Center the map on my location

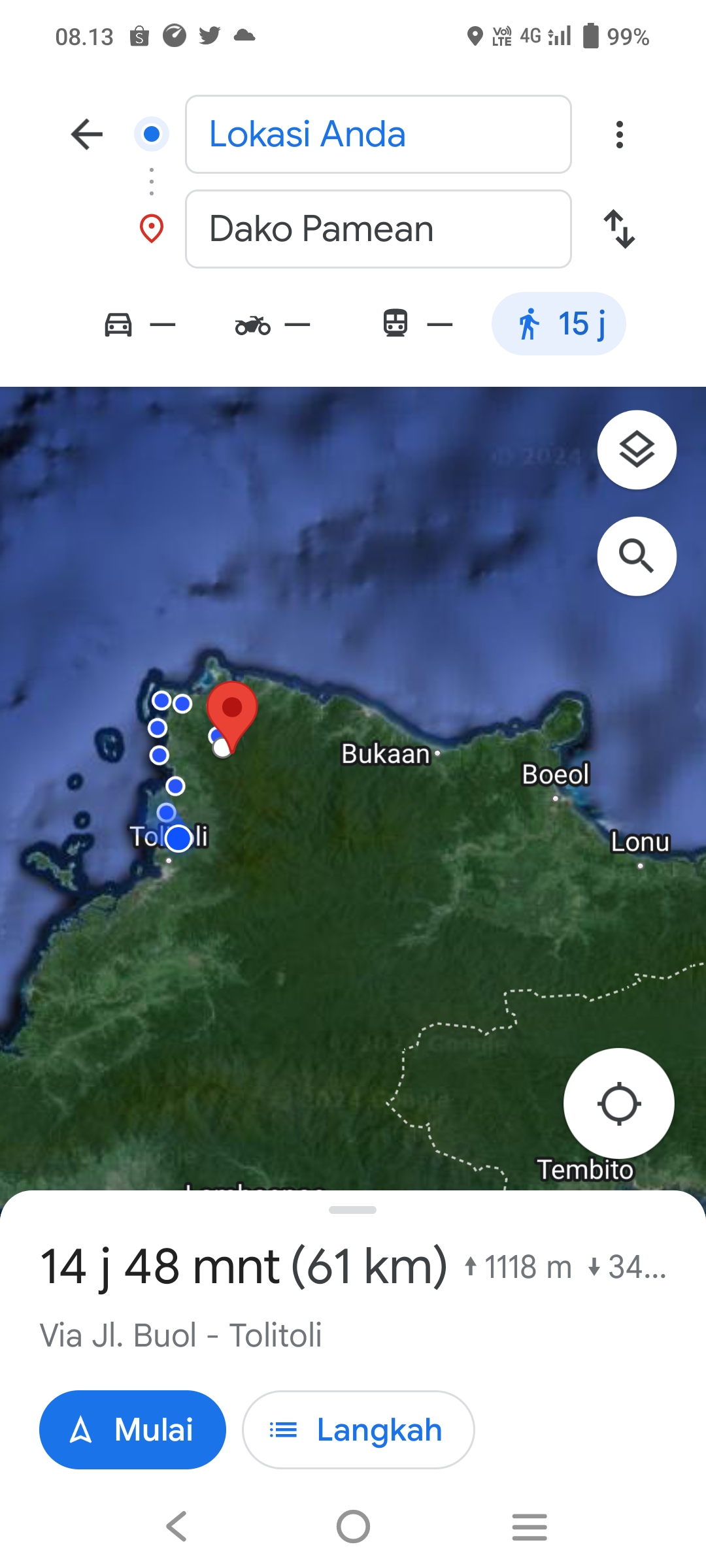click(619, 1103)
